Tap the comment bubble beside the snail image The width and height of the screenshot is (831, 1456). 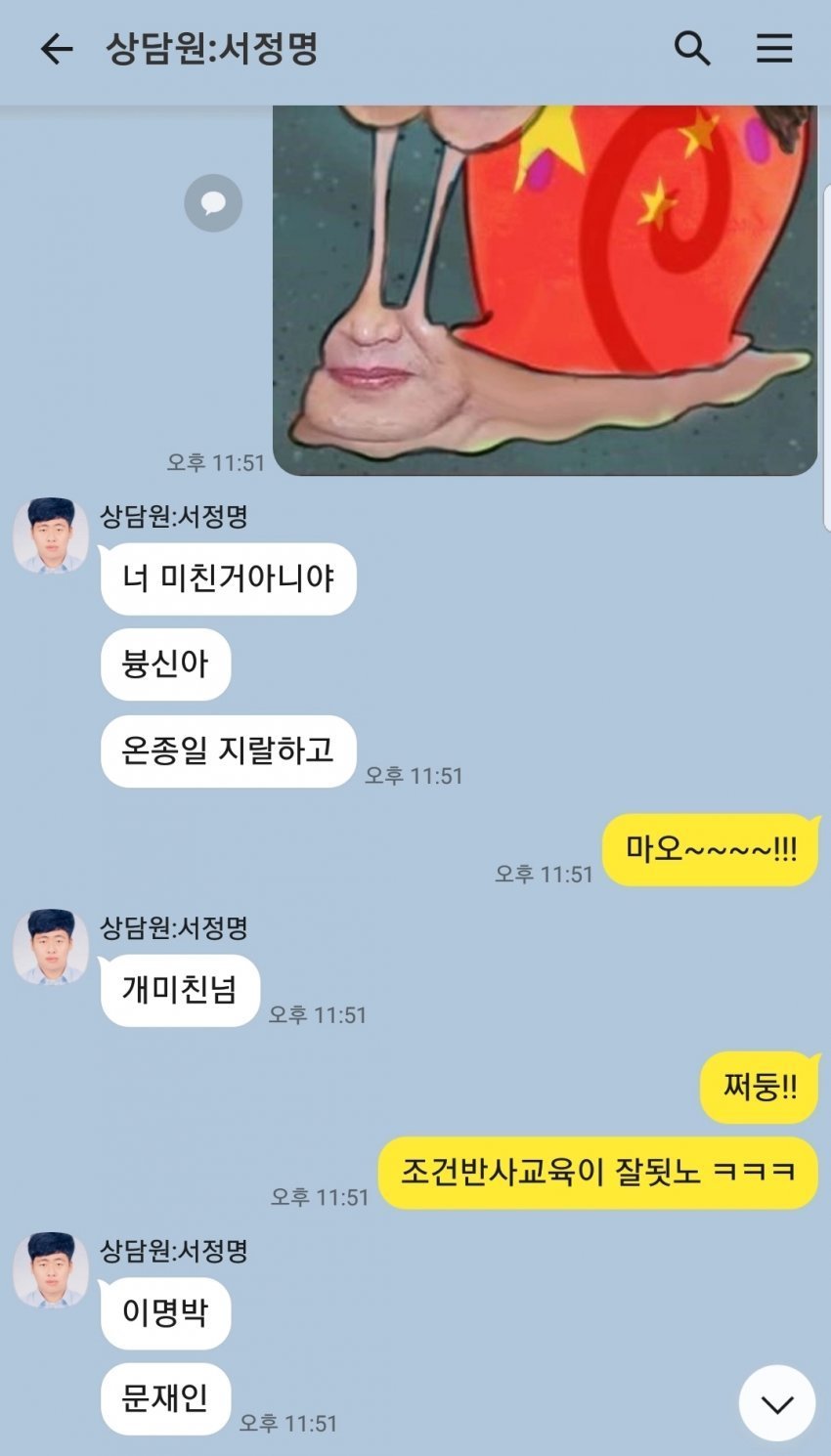pos(213,203)
